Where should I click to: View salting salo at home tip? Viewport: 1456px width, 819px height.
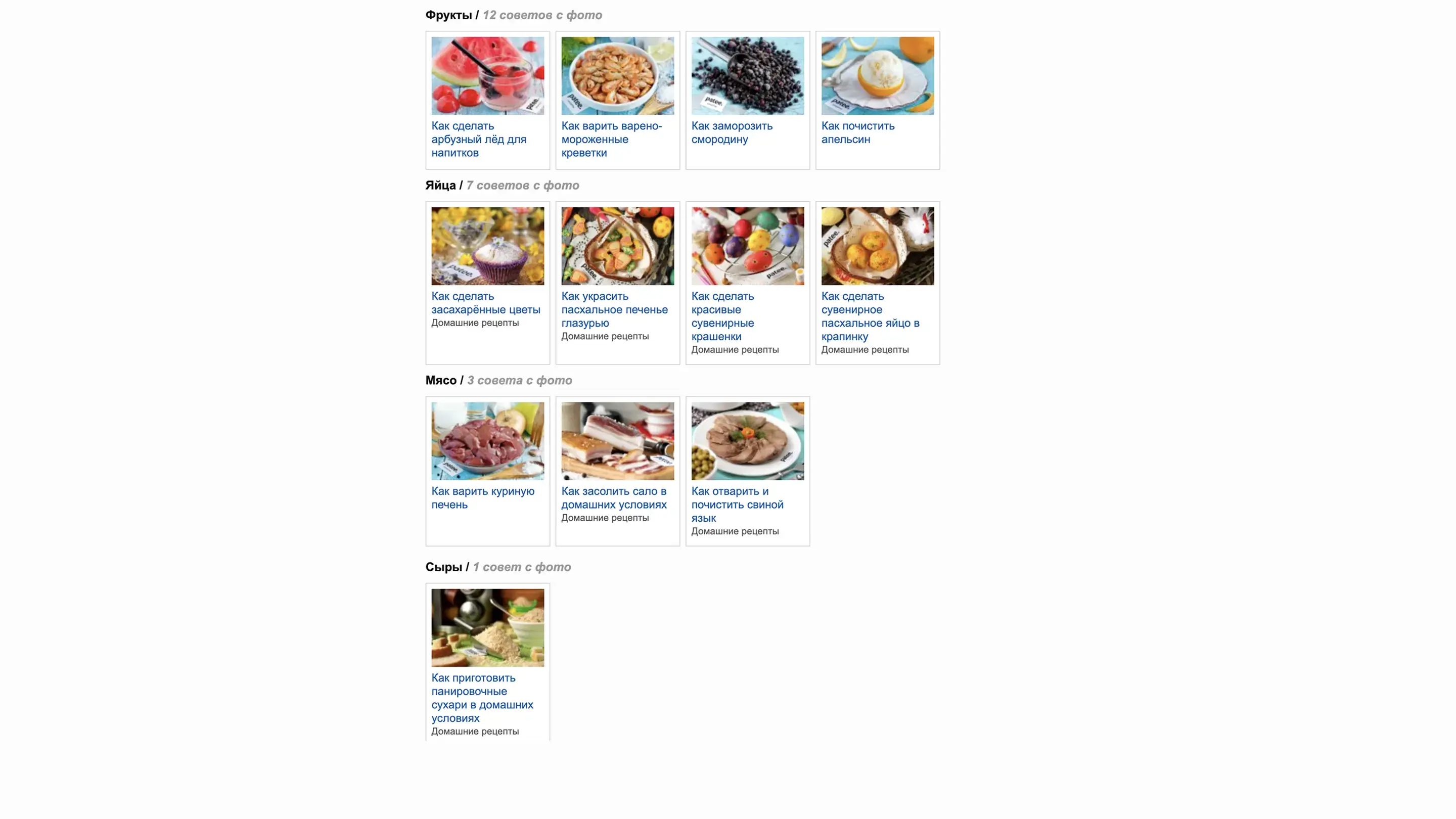613,498
